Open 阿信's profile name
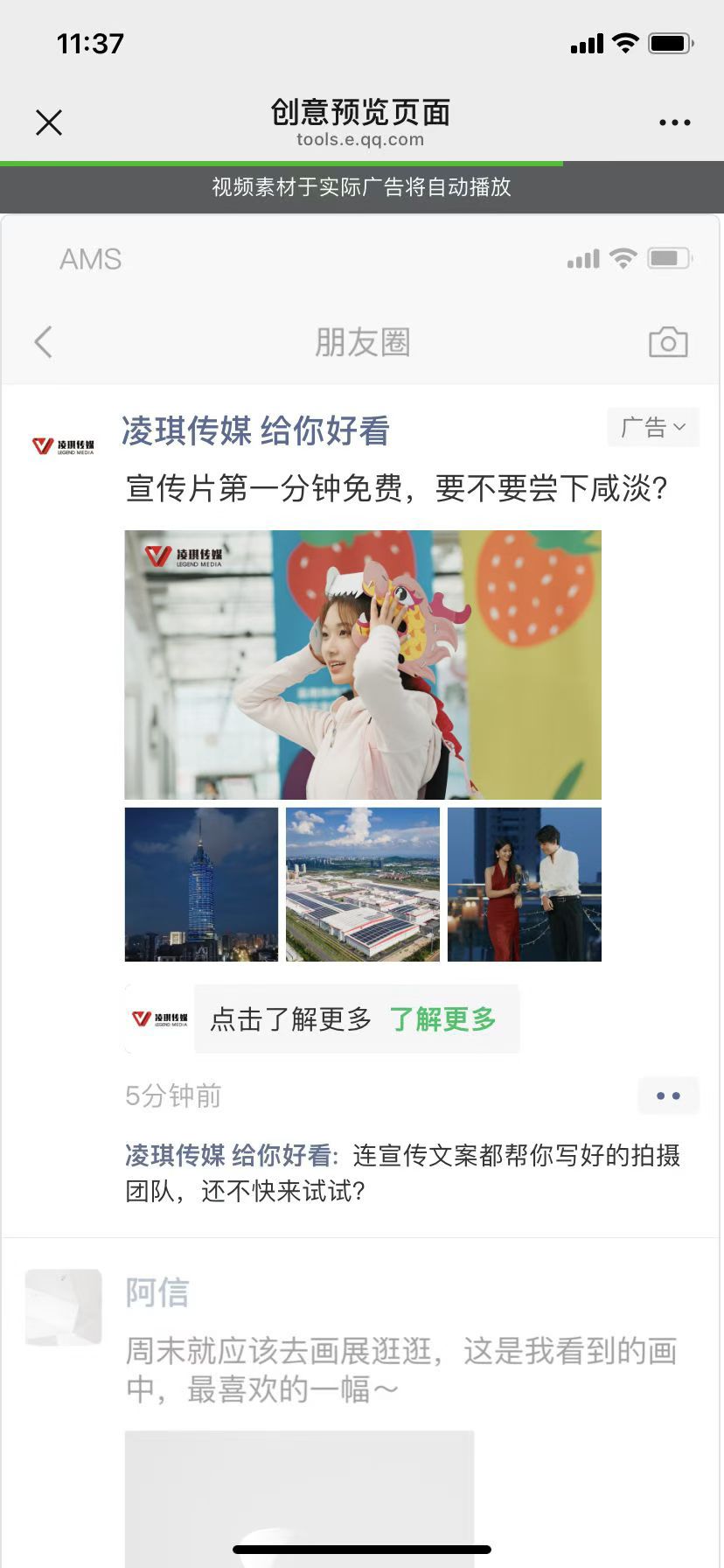 point(157,1292)
